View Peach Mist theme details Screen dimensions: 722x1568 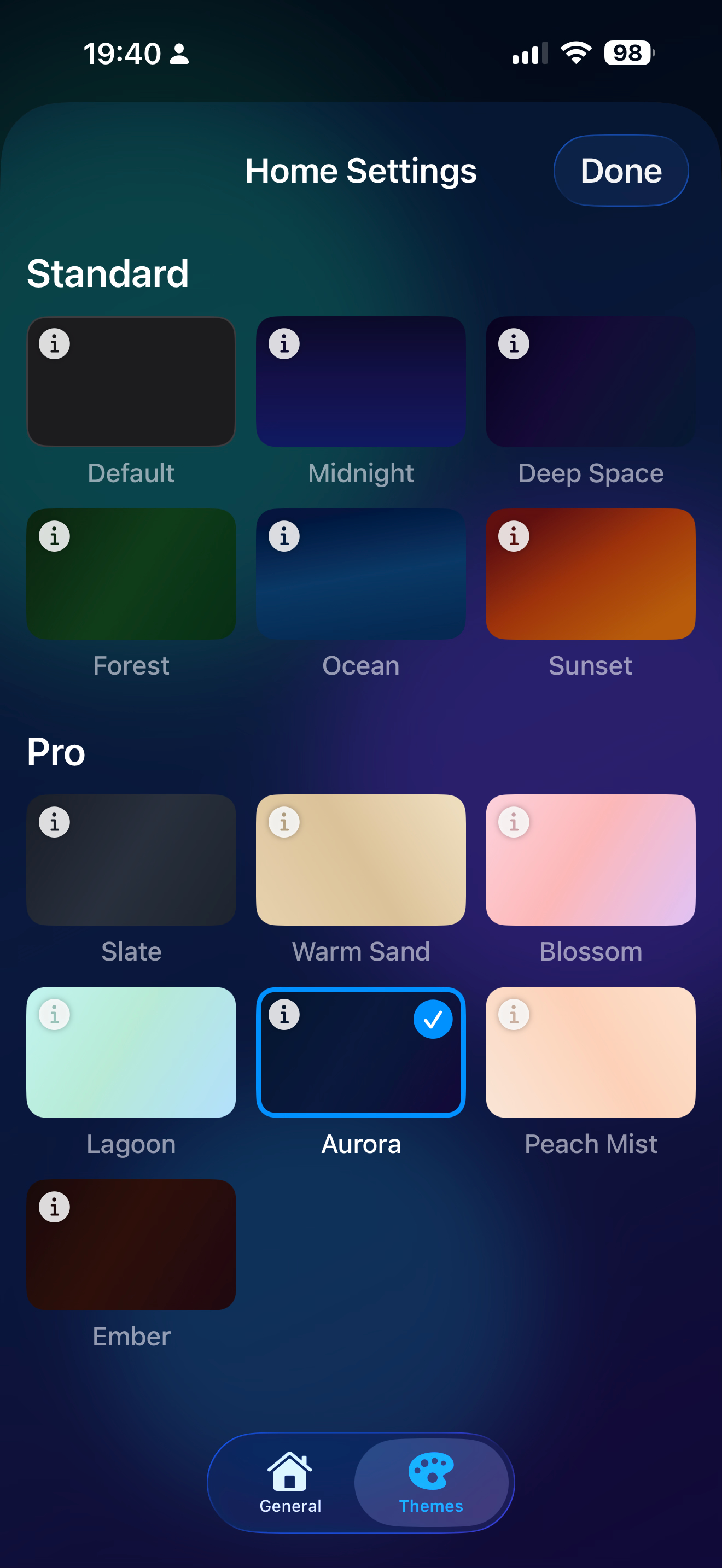(513, 1015)
